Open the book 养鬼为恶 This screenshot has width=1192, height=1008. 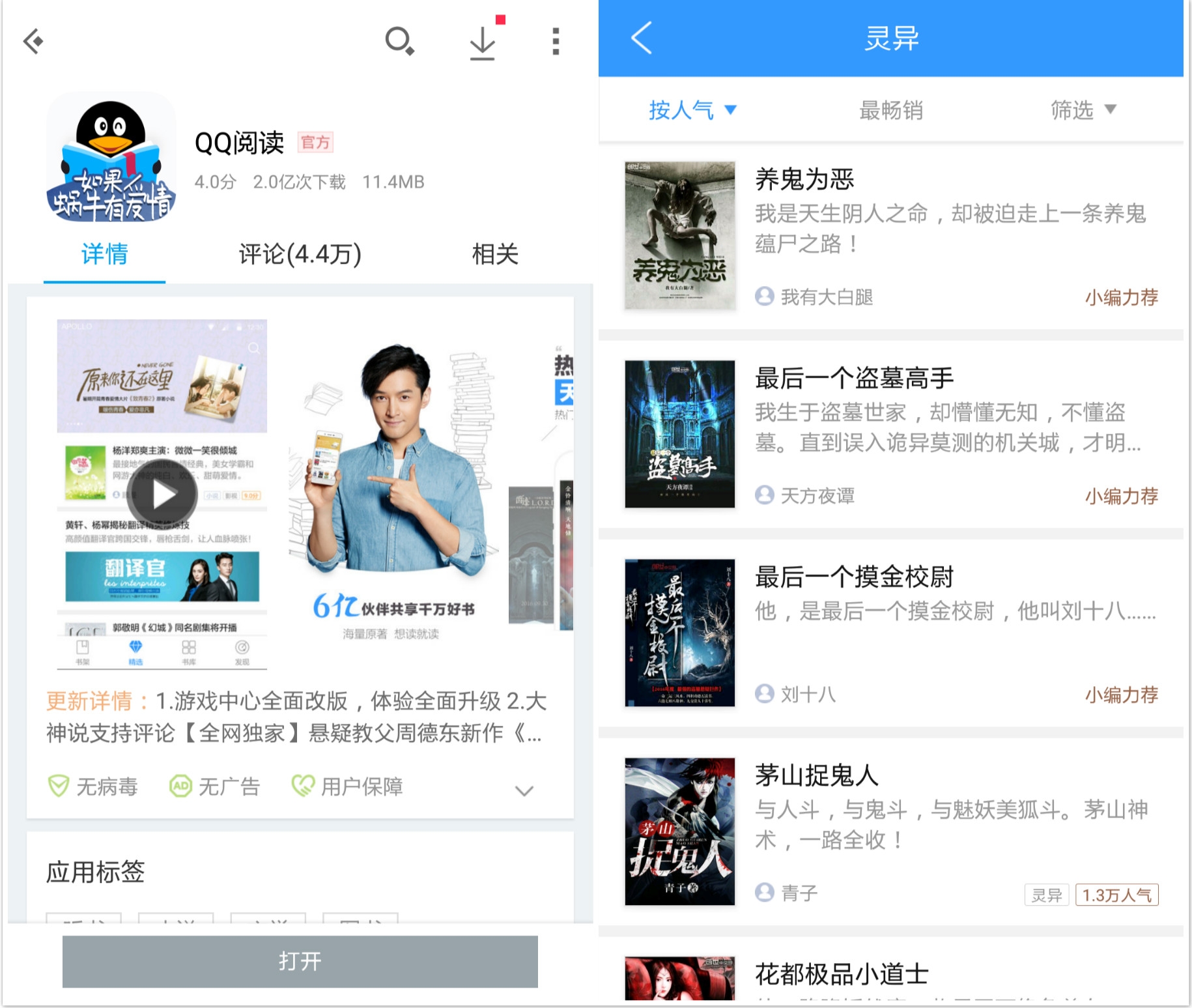coord(890,236)
